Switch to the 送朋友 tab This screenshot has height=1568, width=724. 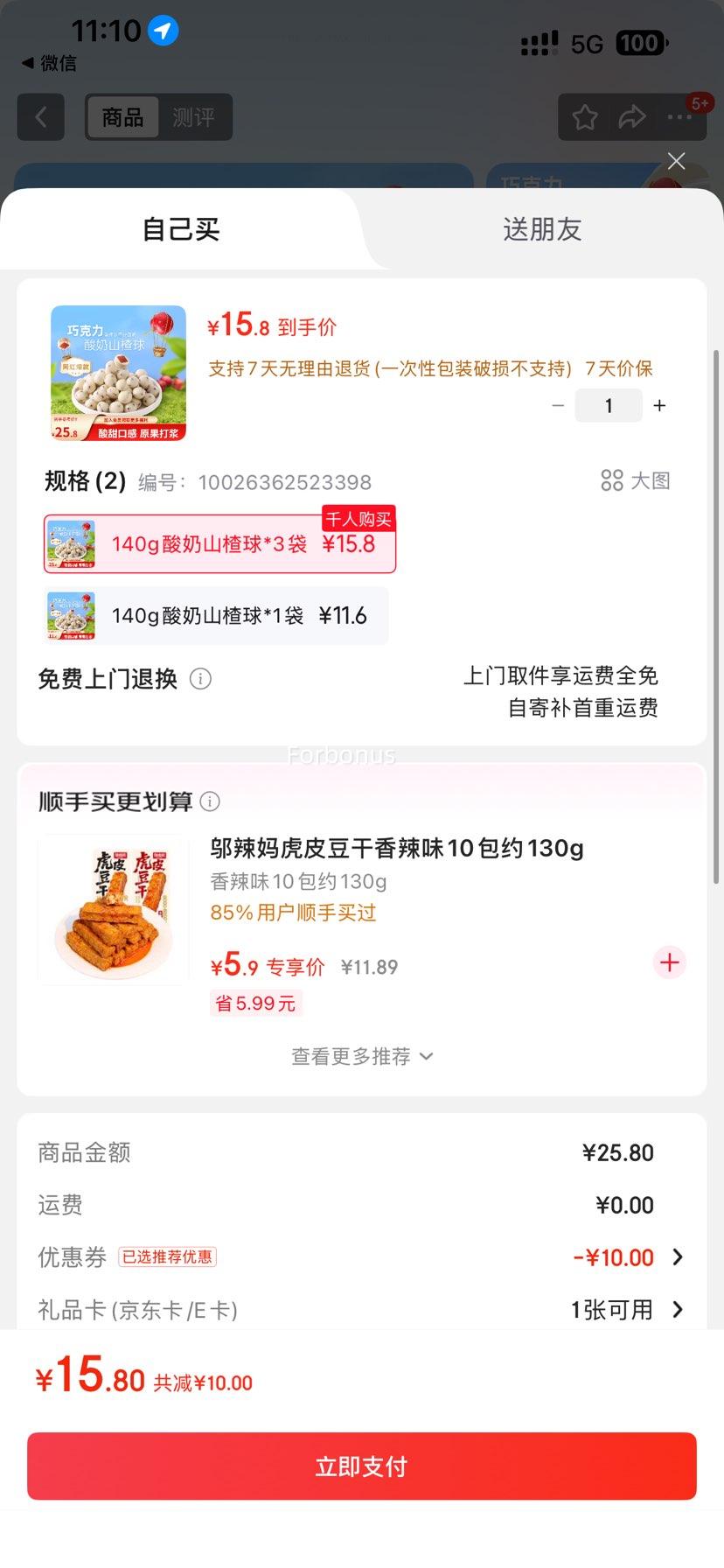542,229
